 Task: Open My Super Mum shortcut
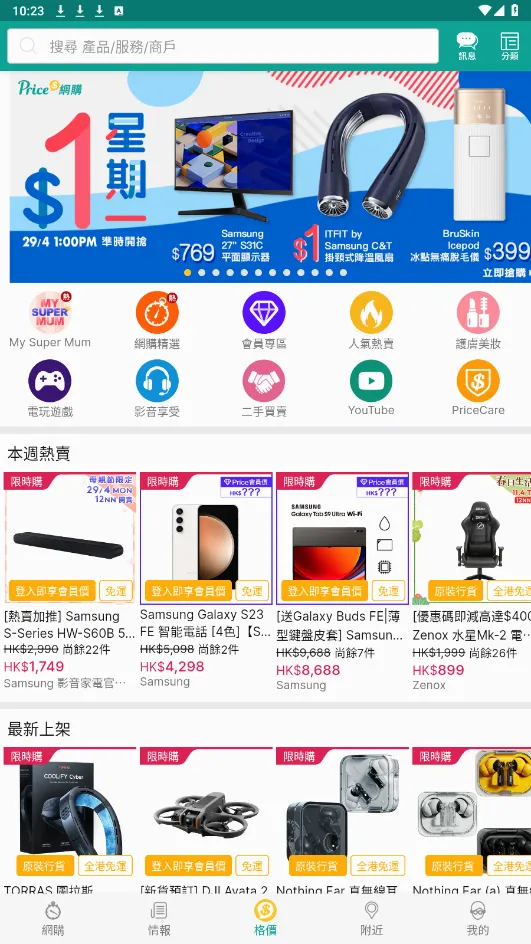pos(50,320)
